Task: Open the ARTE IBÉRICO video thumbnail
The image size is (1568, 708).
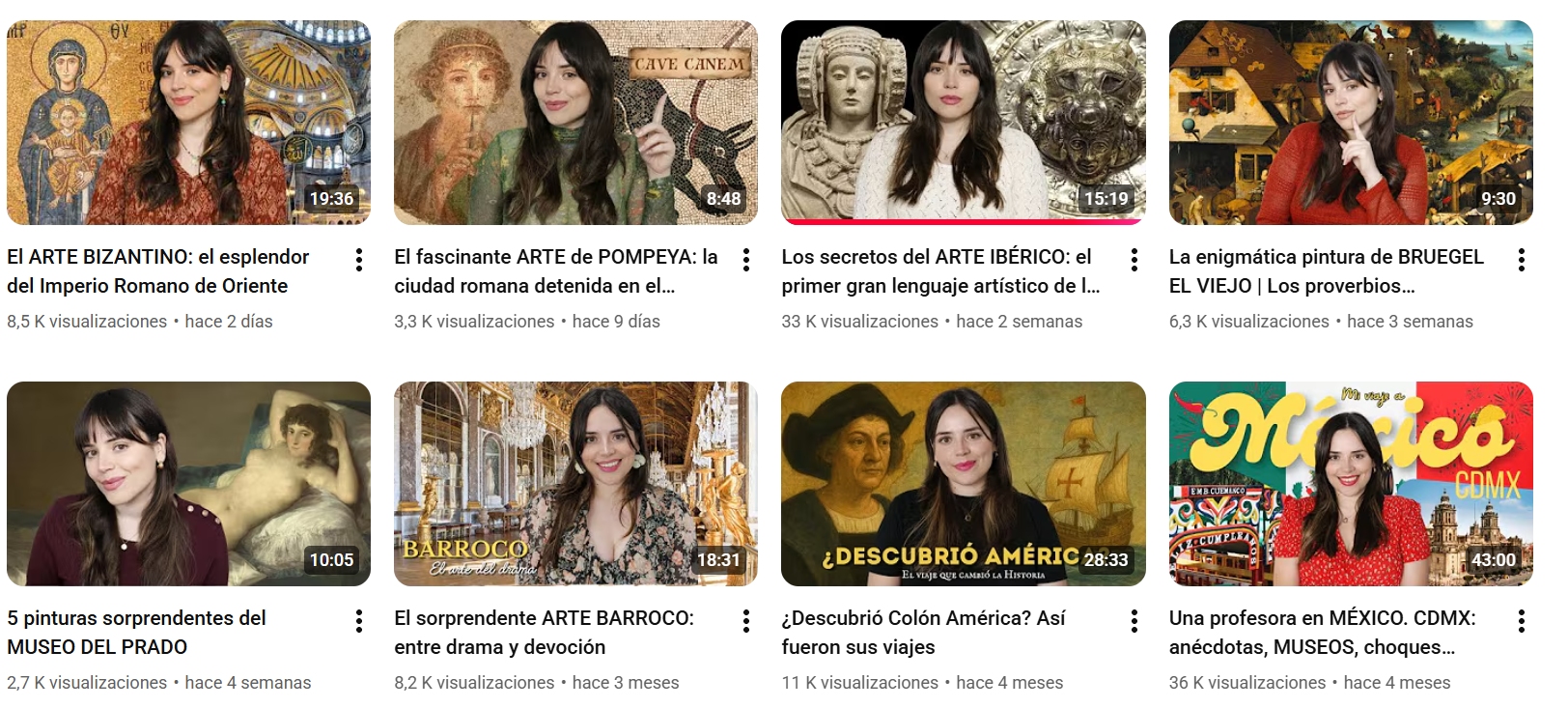Action: [963, 123]
